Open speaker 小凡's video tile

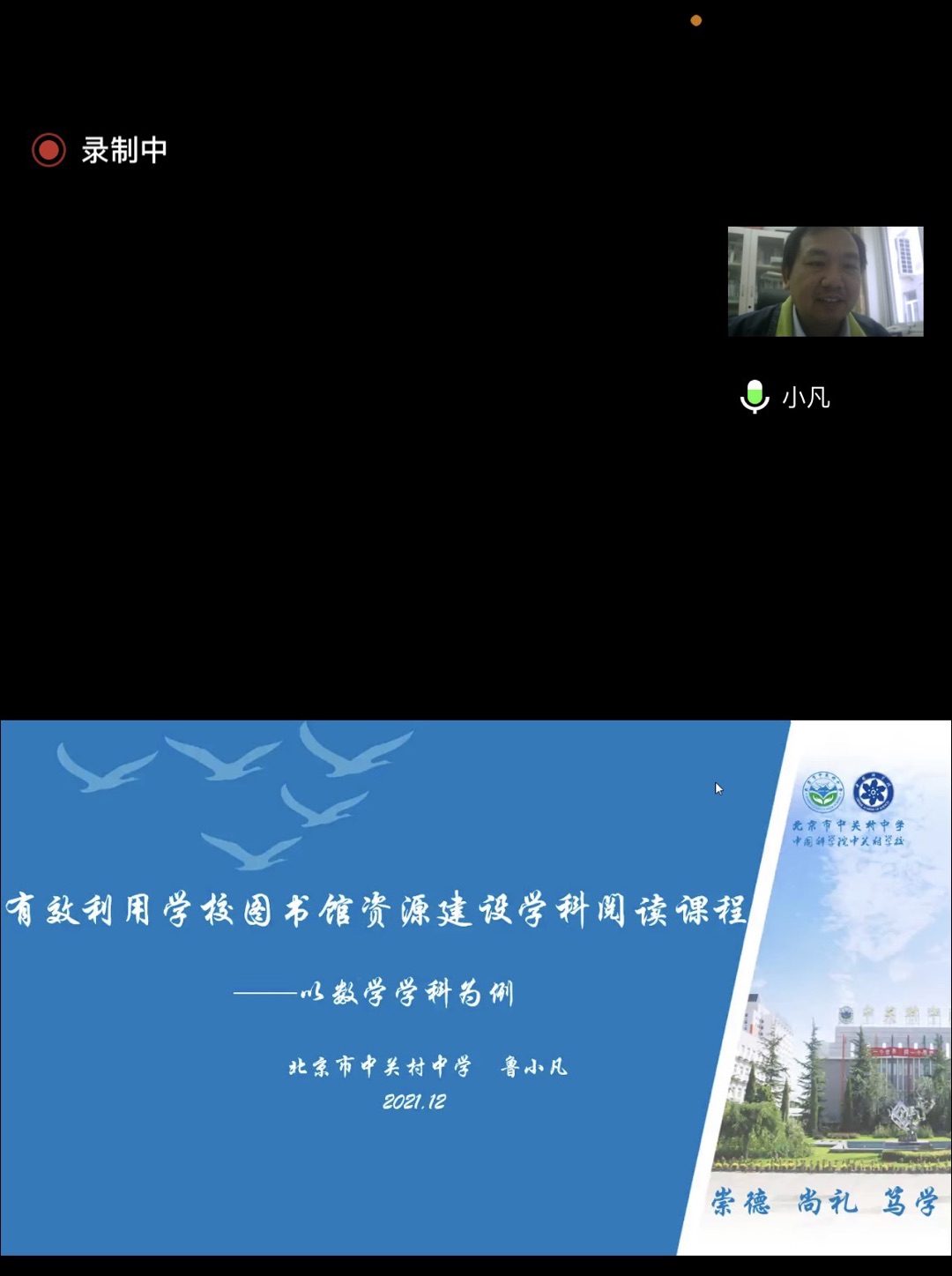pyautogui.click(x=825, y=281)
